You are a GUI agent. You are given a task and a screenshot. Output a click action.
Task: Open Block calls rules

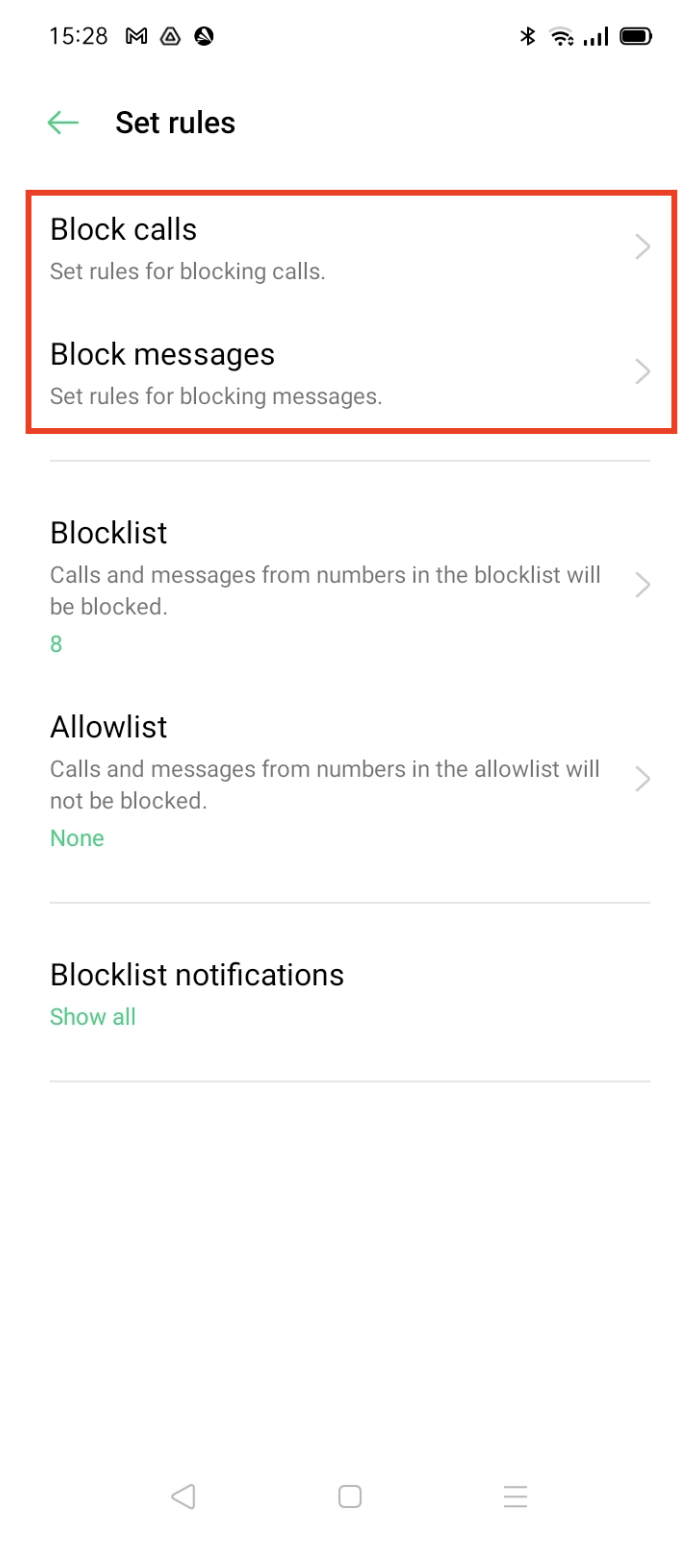coord(350,247)
